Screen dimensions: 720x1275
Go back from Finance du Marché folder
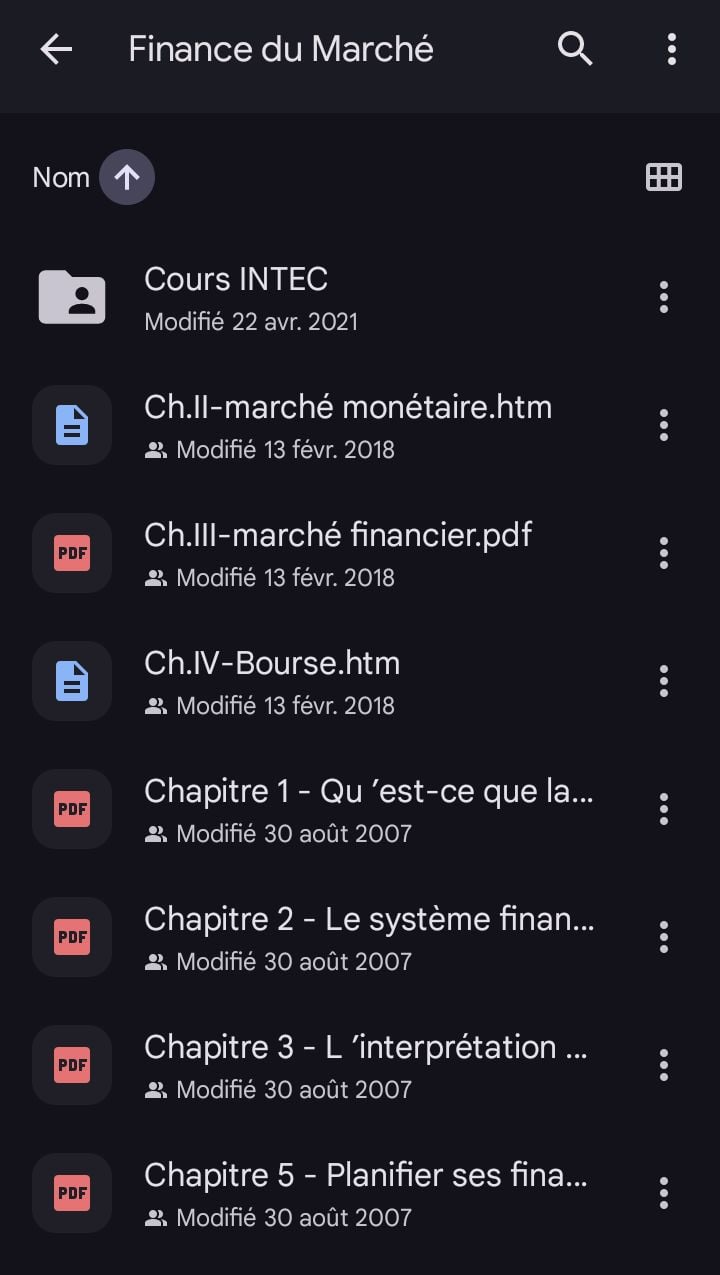[x=56, y=49]
